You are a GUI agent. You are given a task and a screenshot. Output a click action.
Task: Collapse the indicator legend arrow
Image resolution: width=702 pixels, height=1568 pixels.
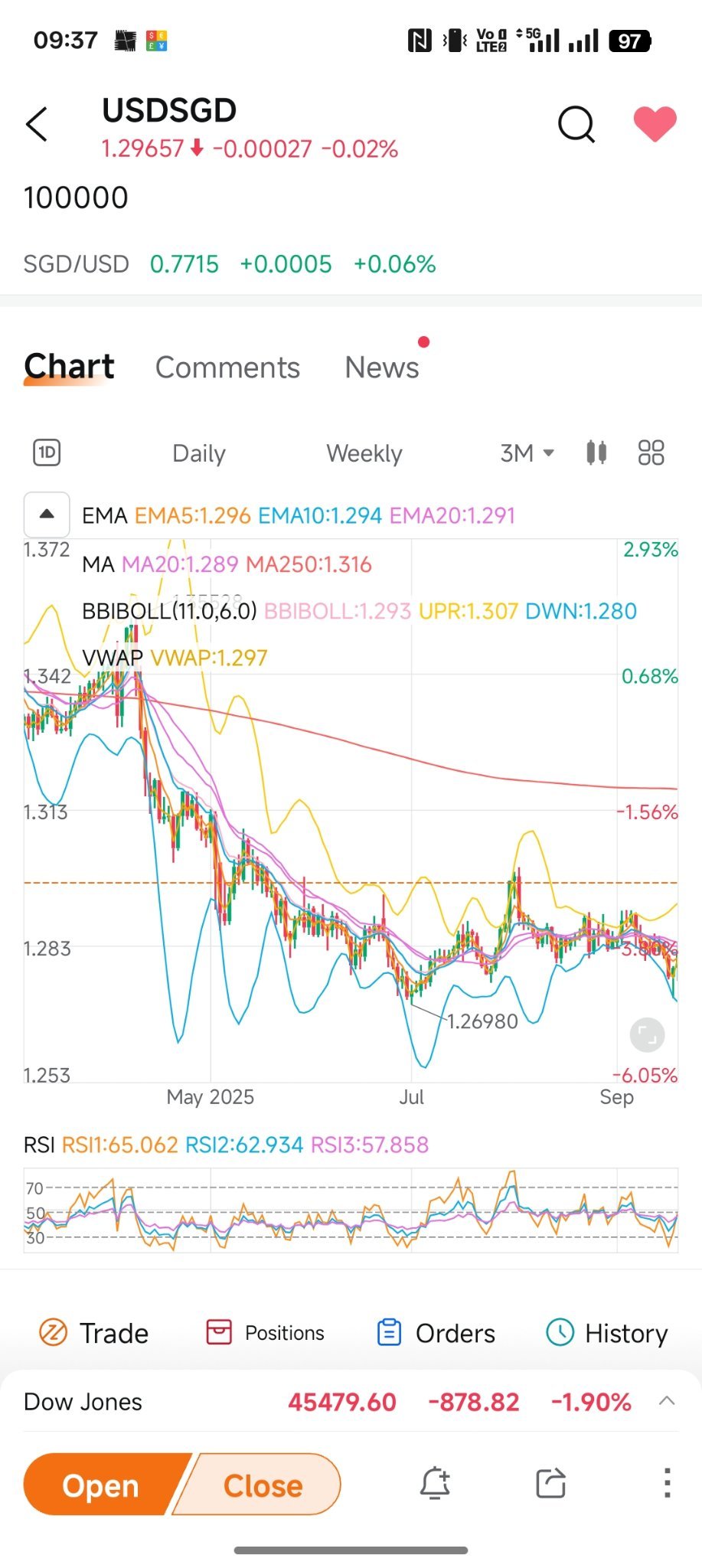47,514
